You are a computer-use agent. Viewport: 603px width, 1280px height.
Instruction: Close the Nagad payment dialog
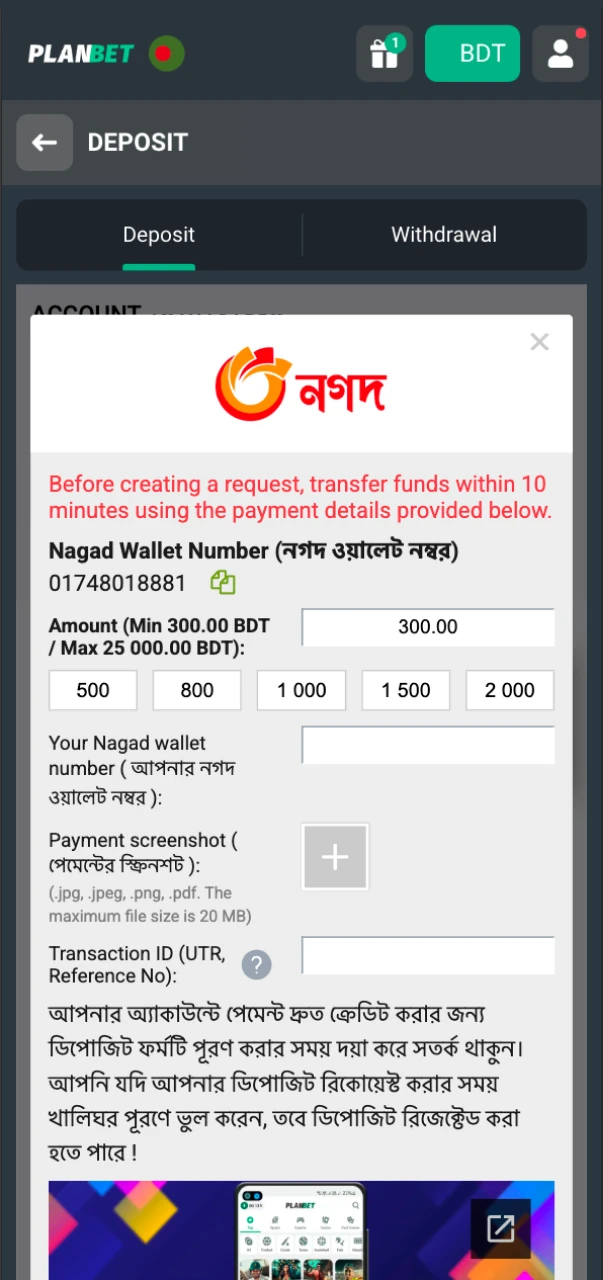[x=539, y=342]
